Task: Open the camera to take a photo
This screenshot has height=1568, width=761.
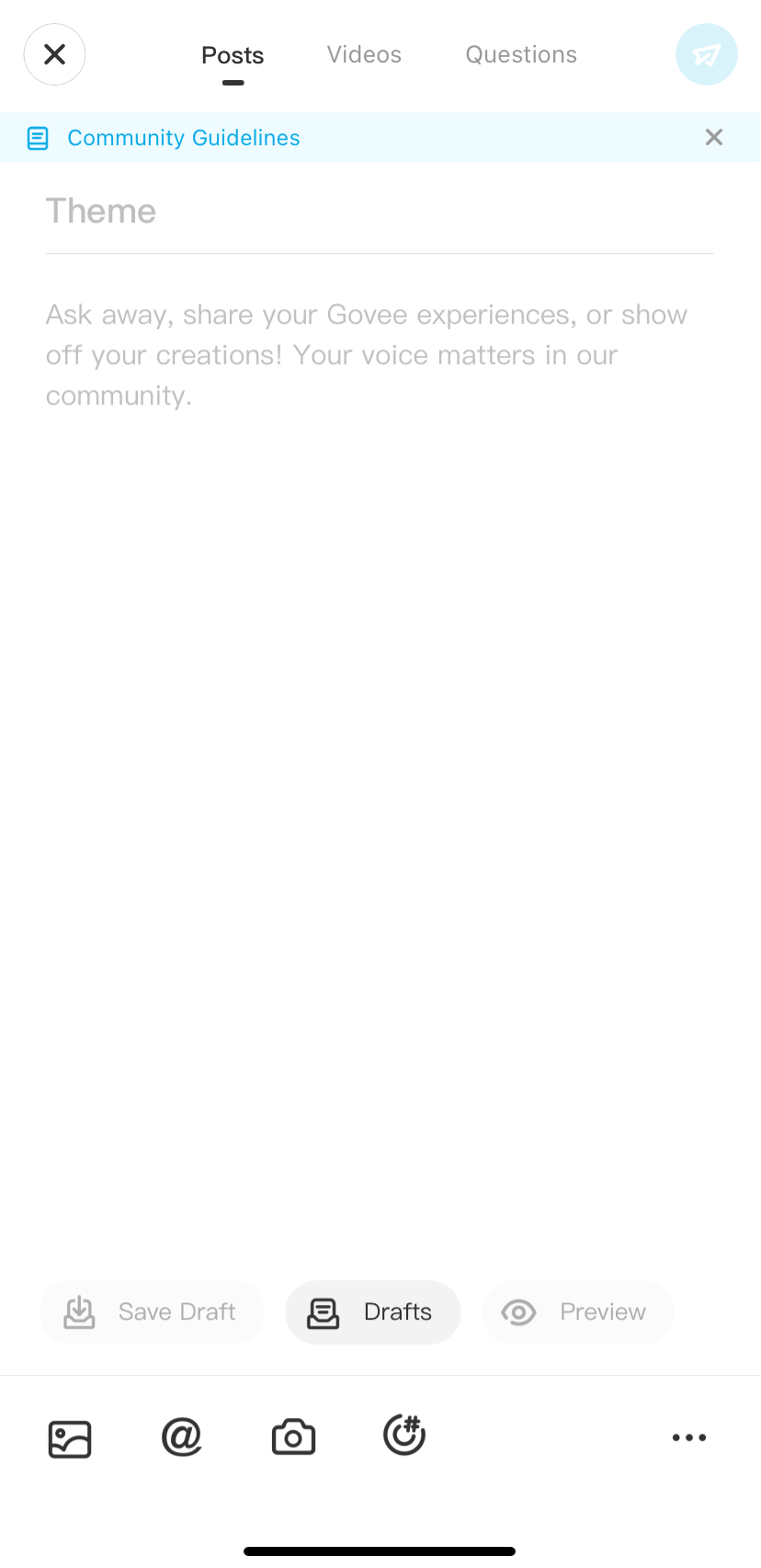Action: tap(293, 1437)
